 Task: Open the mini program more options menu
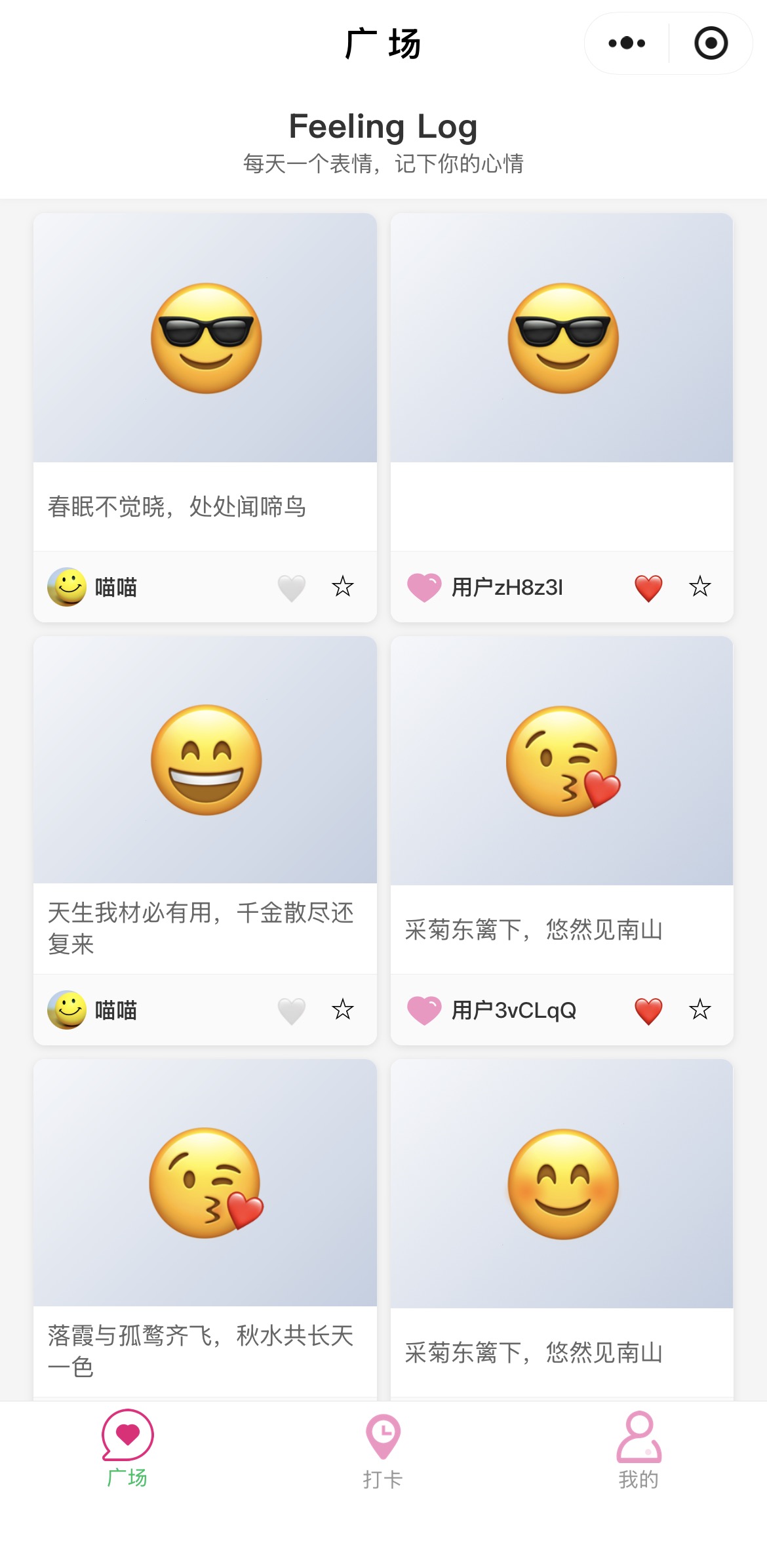point(627,43)
